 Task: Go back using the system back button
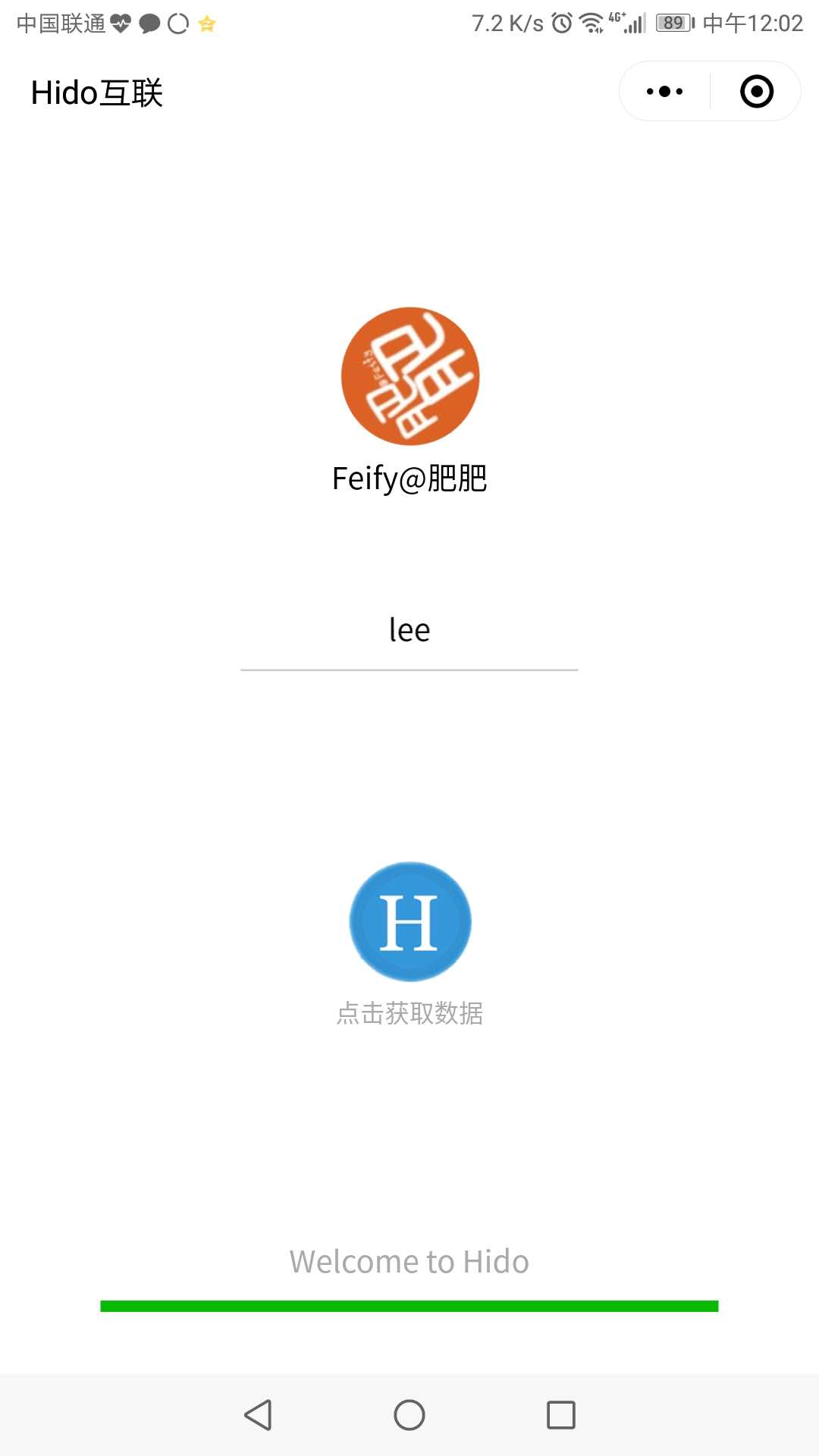pyautogui.click(x=259, y=1415)
